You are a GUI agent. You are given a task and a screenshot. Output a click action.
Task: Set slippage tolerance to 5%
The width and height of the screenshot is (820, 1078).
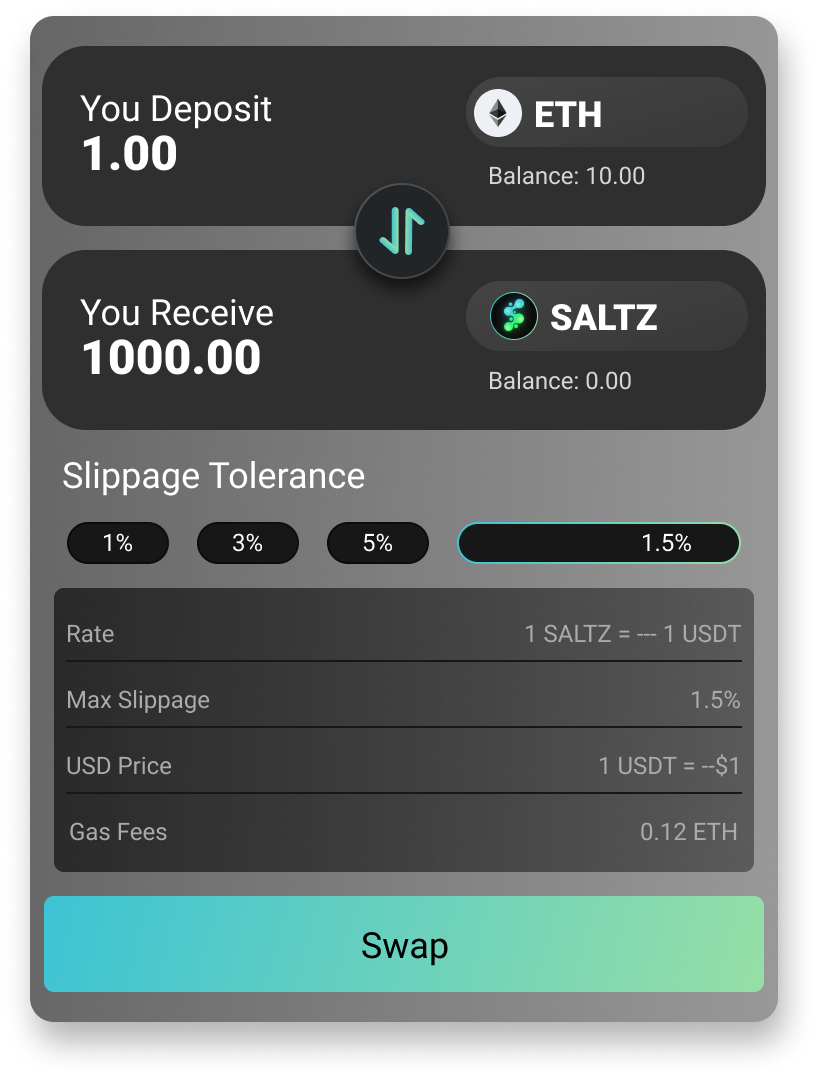pos(378,543)
